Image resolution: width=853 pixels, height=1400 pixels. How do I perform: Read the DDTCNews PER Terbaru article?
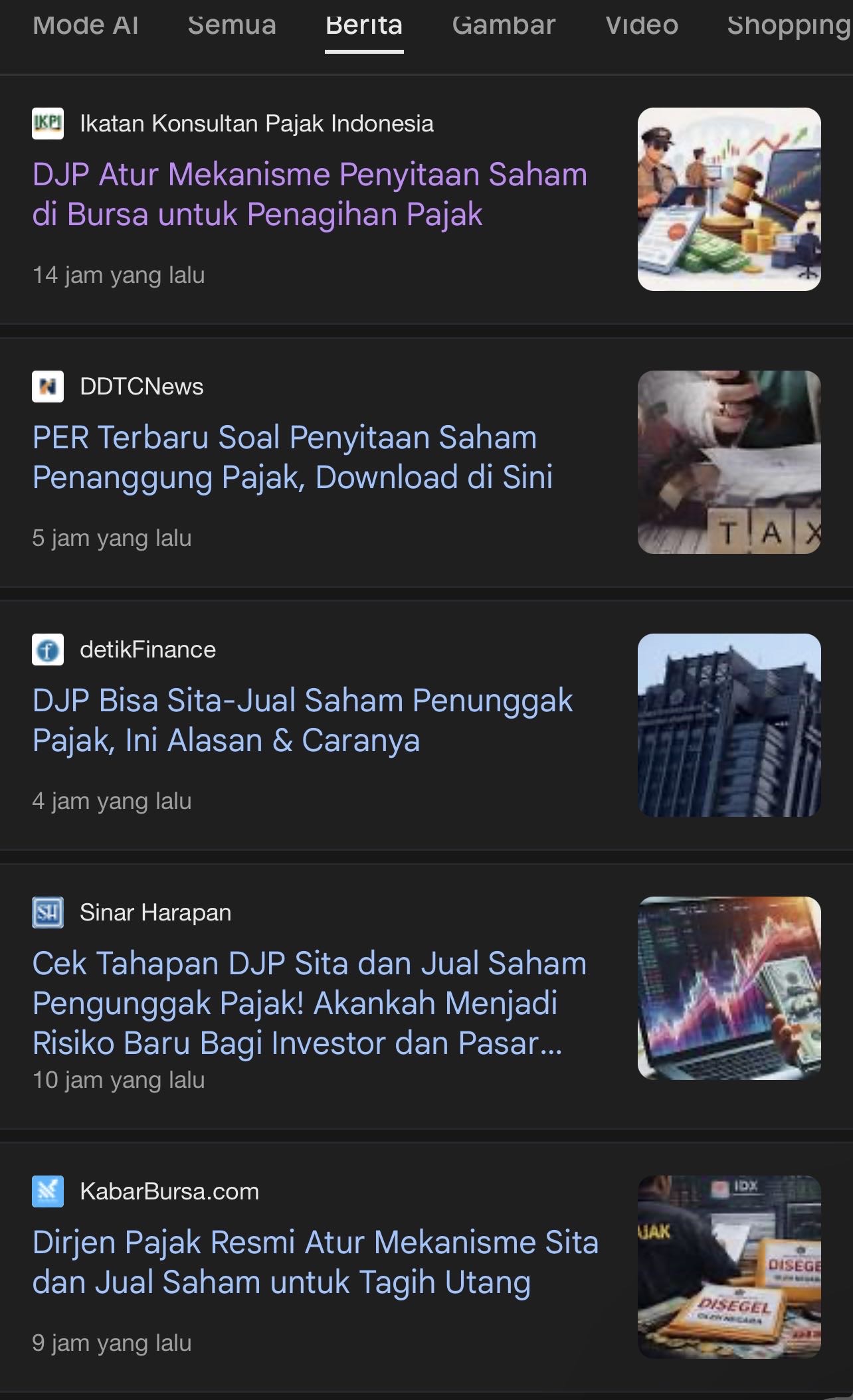click(x=292, y=457)
